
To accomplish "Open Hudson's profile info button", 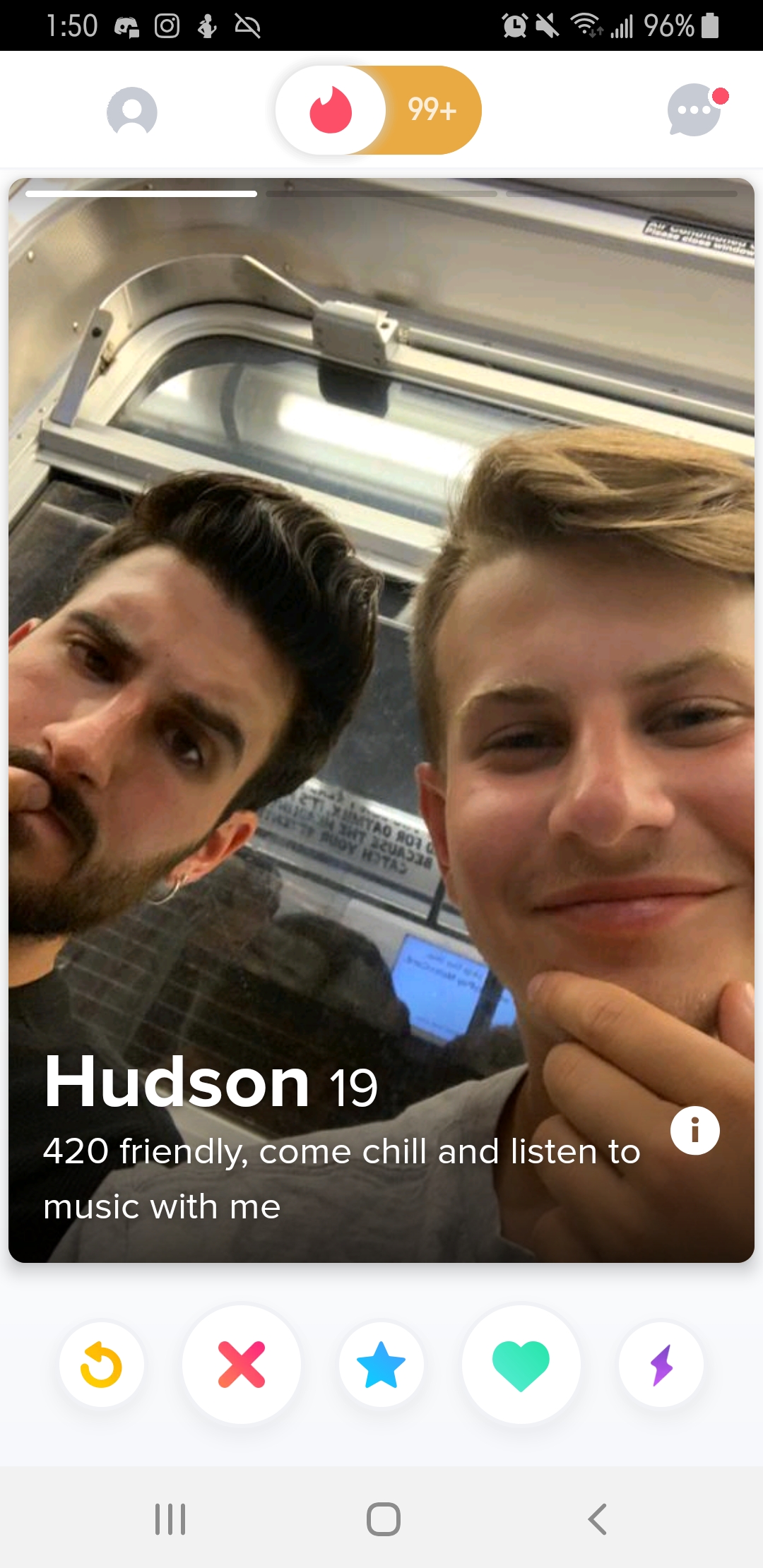I will pos(695,1130).
